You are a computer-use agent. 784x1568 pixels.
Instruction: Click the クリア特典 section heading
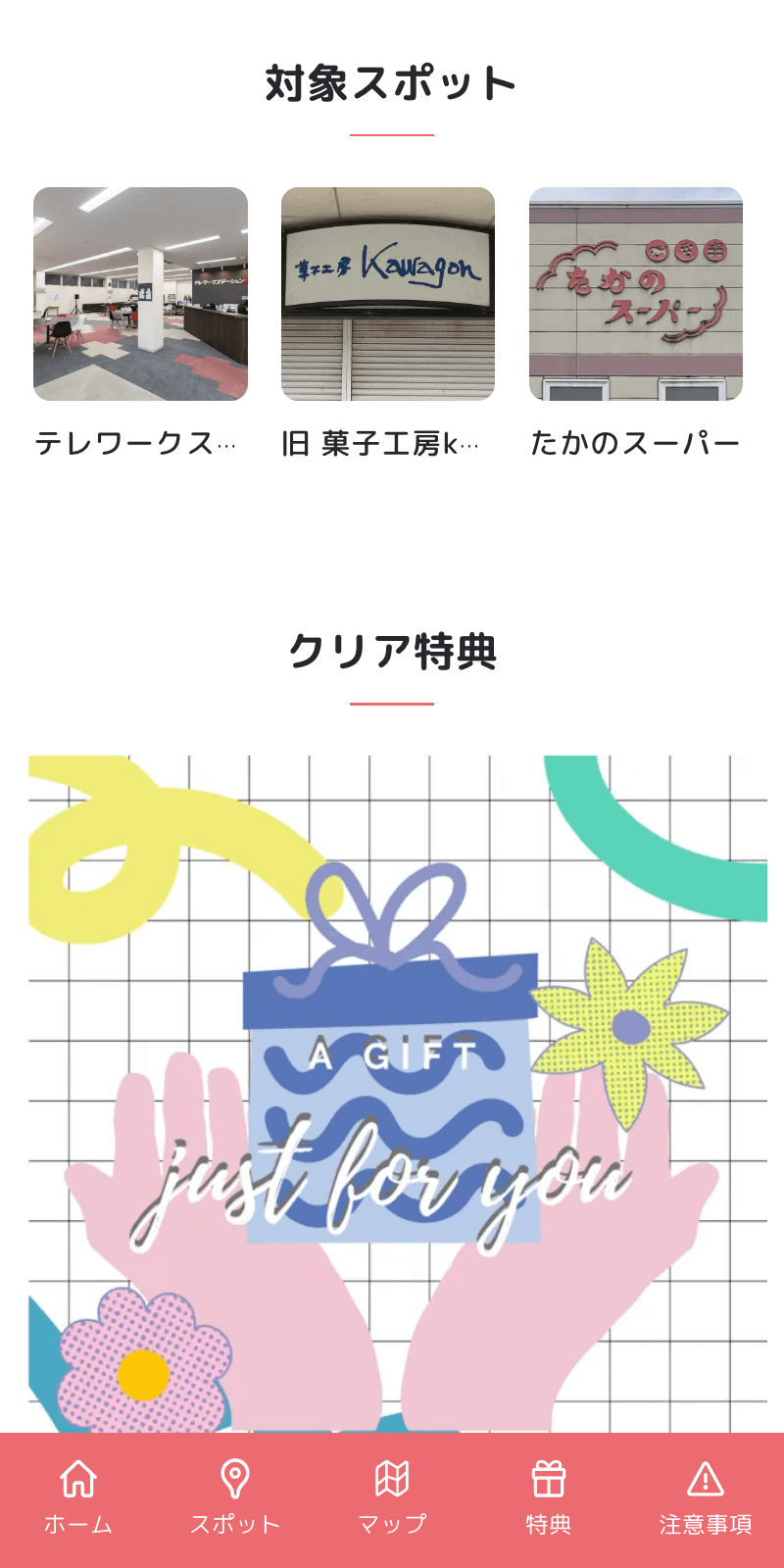[392, 647]
